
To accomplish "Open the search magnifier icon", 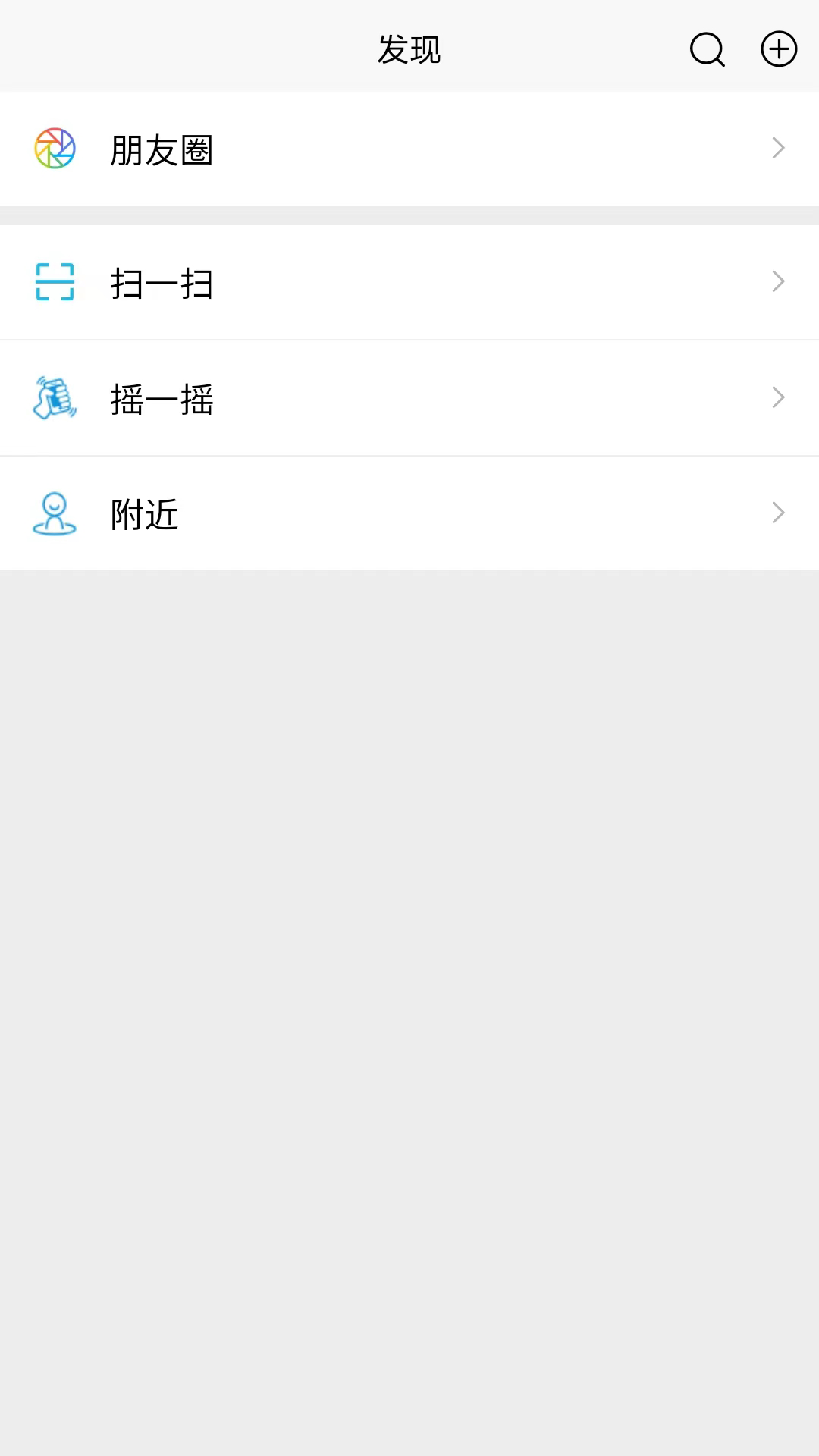I will 706,49.
